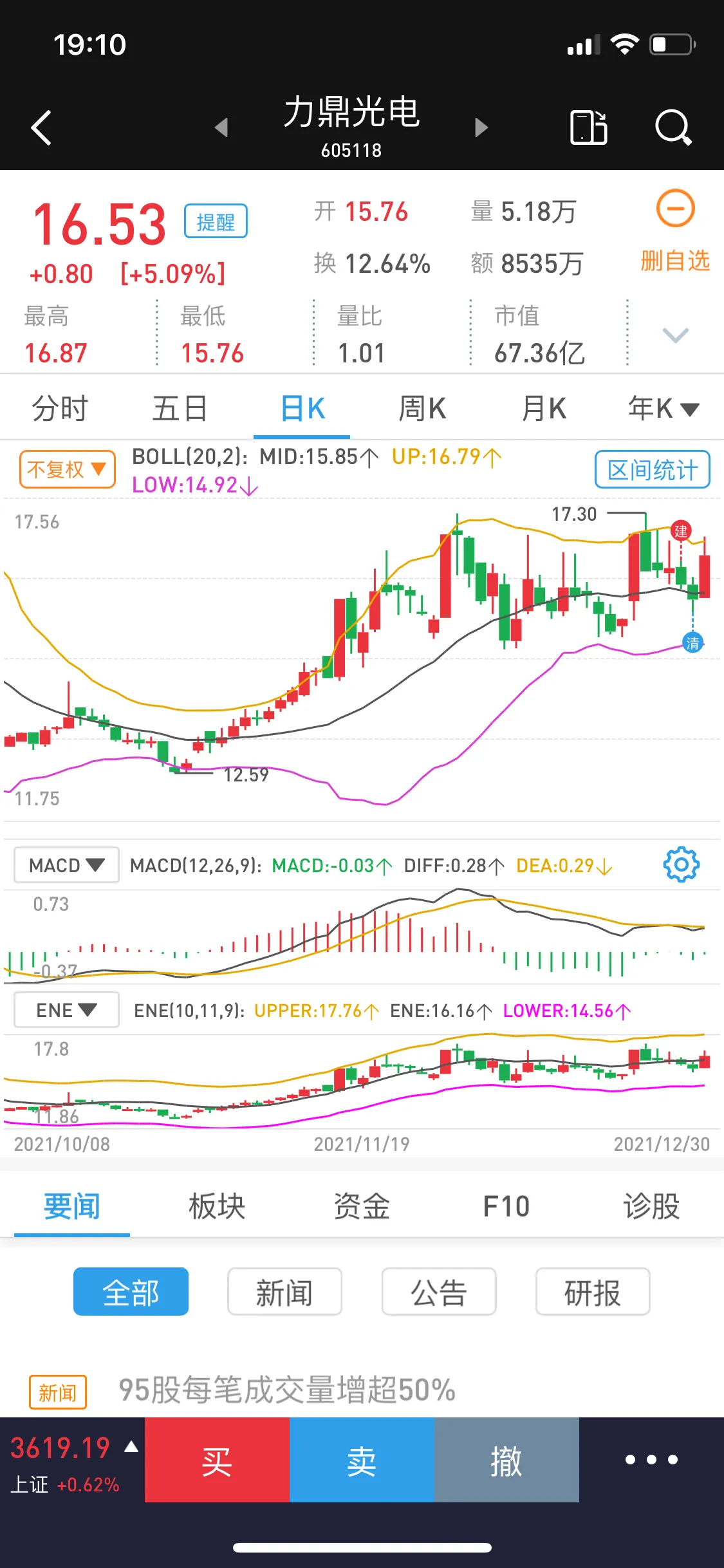The height and width of the screenshot is (1568, 724).
Task: Open the three-dot more menu
Action: (651, 1460)
